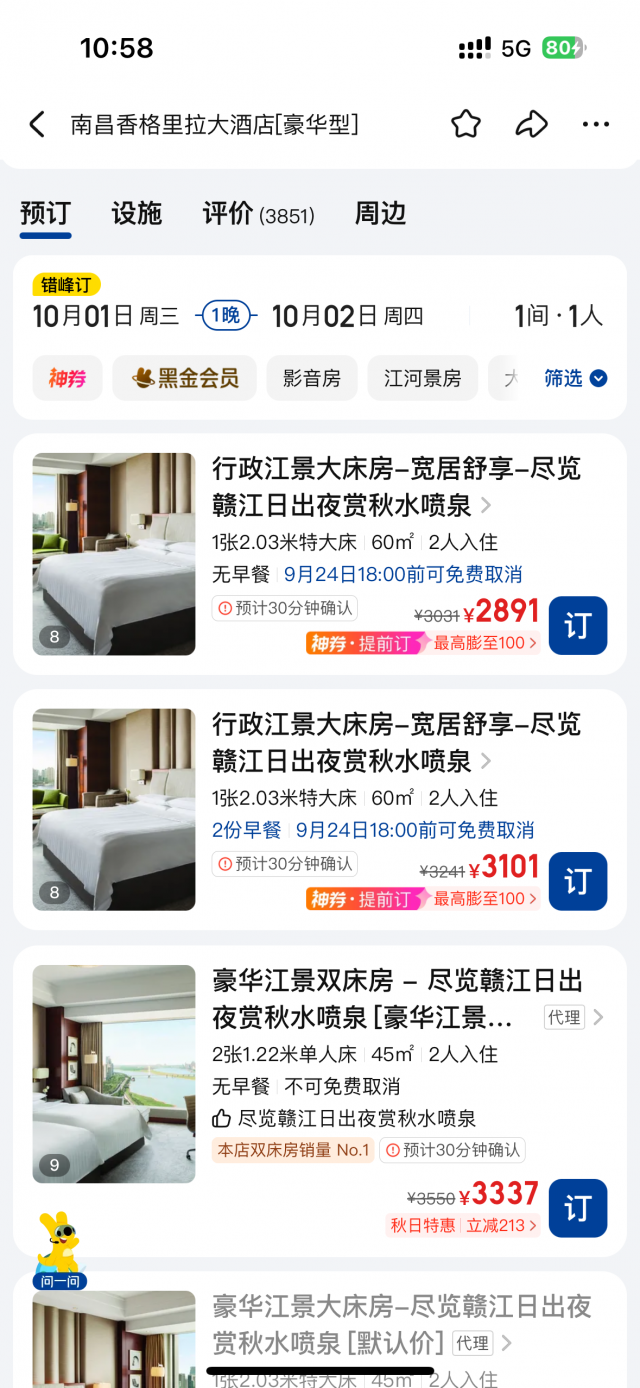
Task: Switch to the 设施 tab
Action: (x=136, y=213)
